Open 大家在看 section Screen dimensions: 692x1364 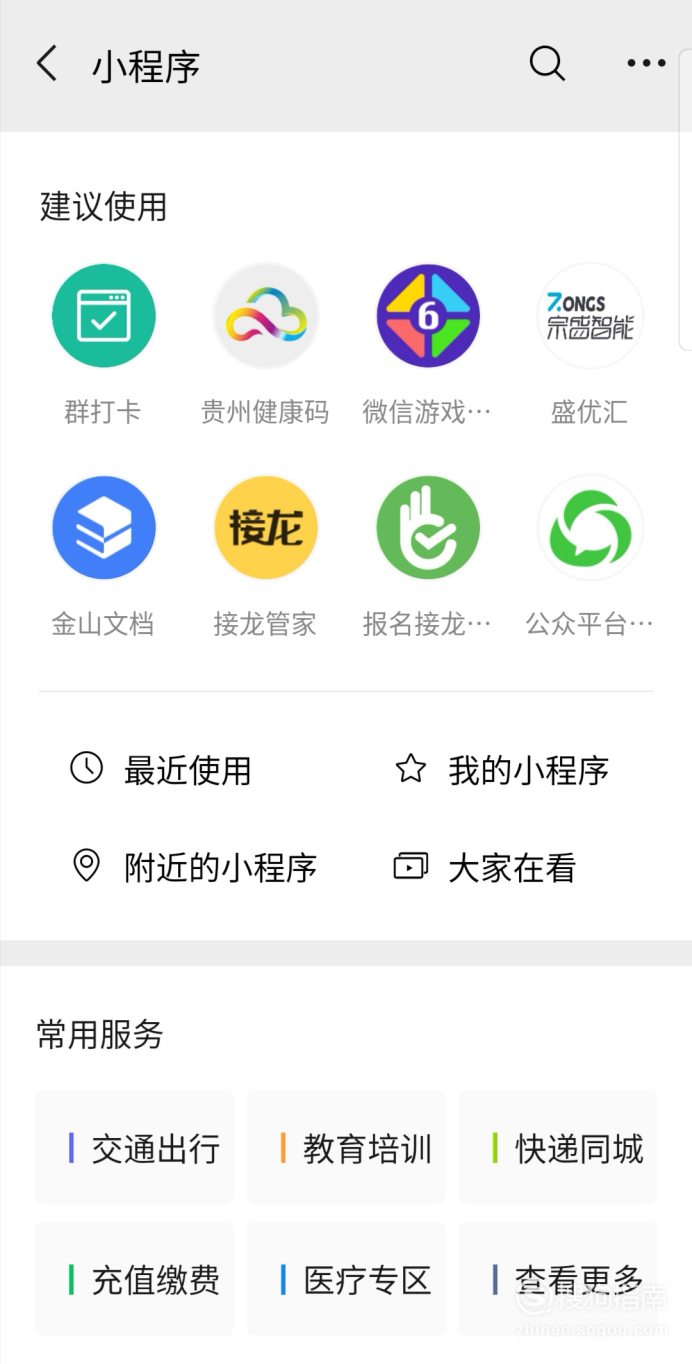pyautogui.click(x=485, y=867)
